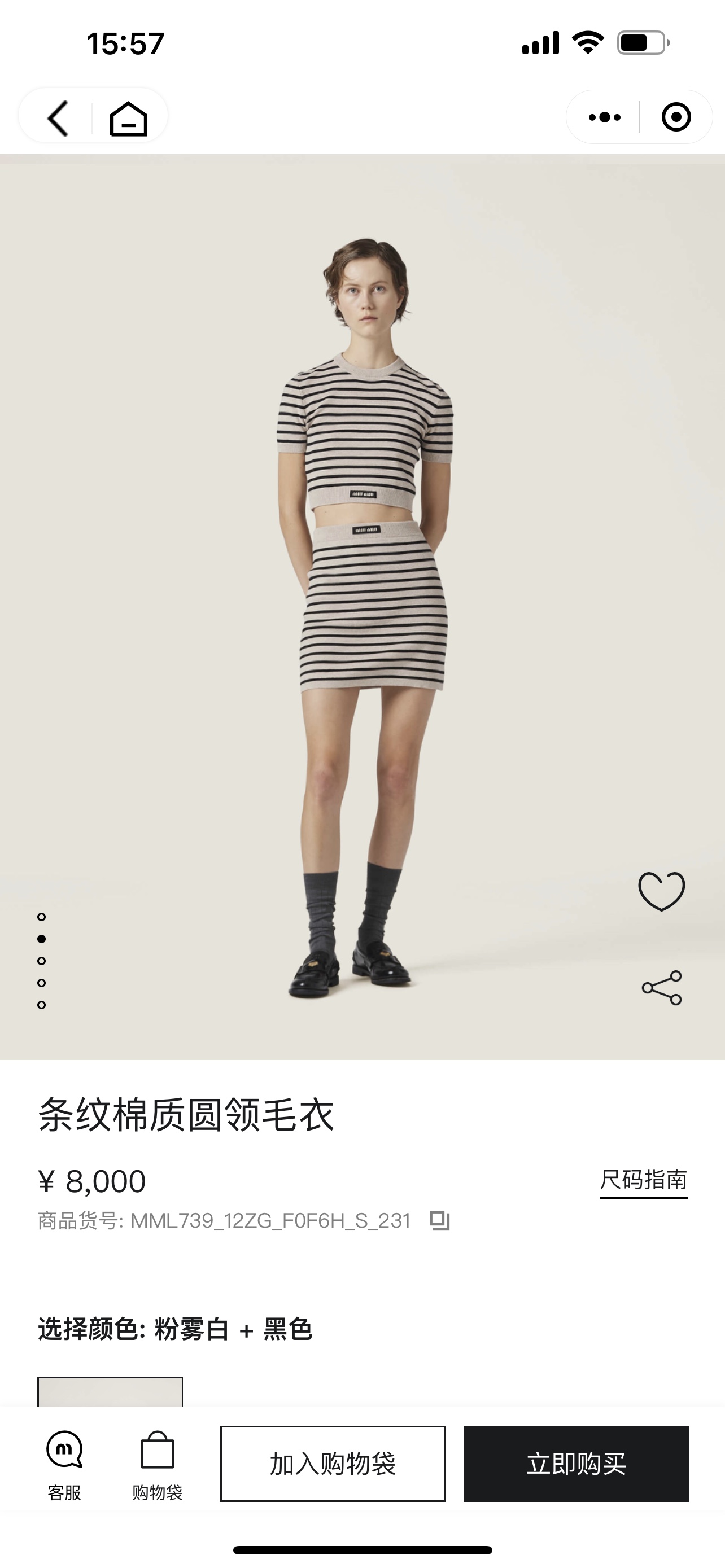
Task: Close the mini program with circle button
Action: pyautogui.click(x=676, y=117)
